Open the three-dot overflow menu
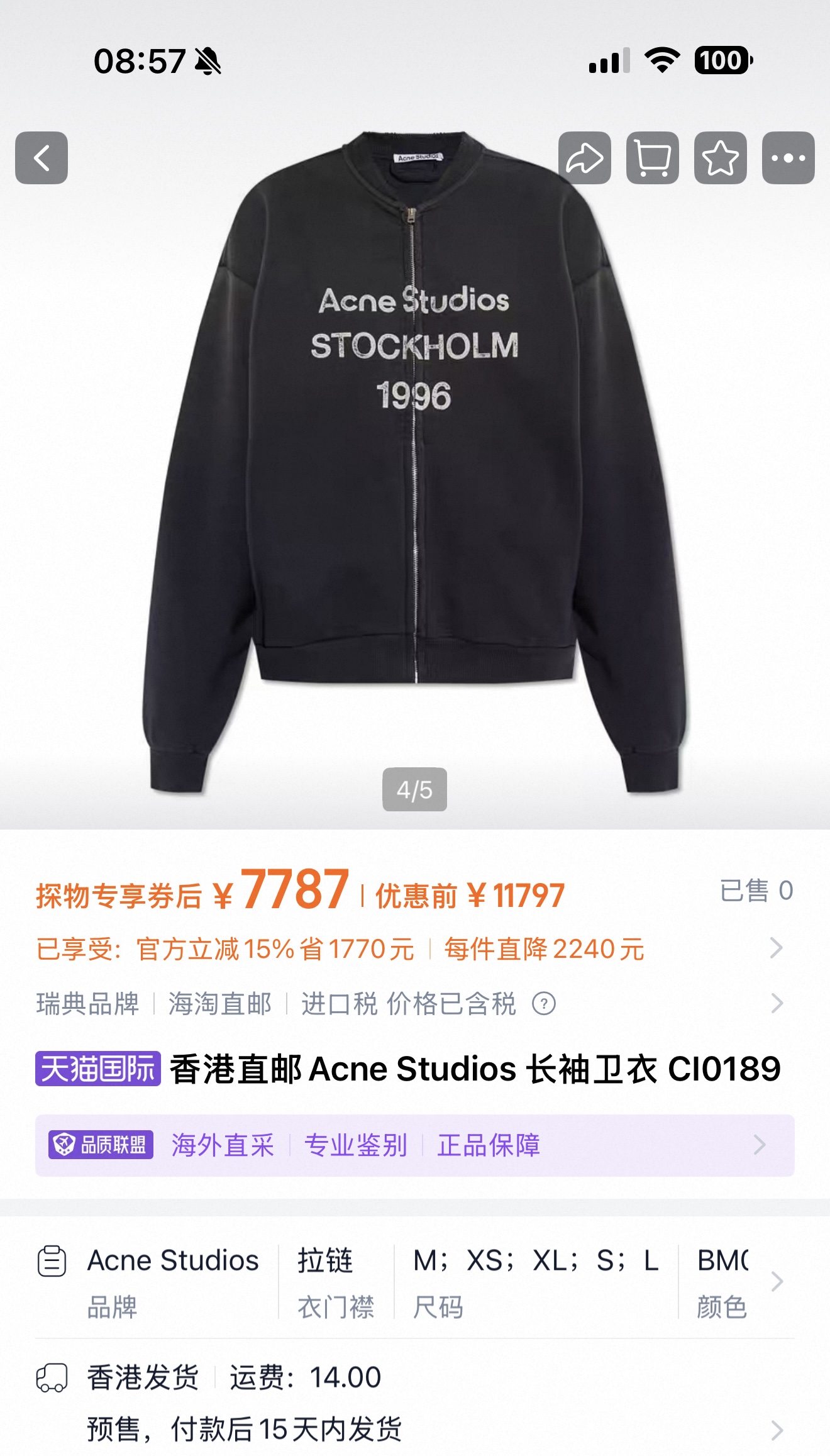The image size is (830, 1456). coord(788,158)
